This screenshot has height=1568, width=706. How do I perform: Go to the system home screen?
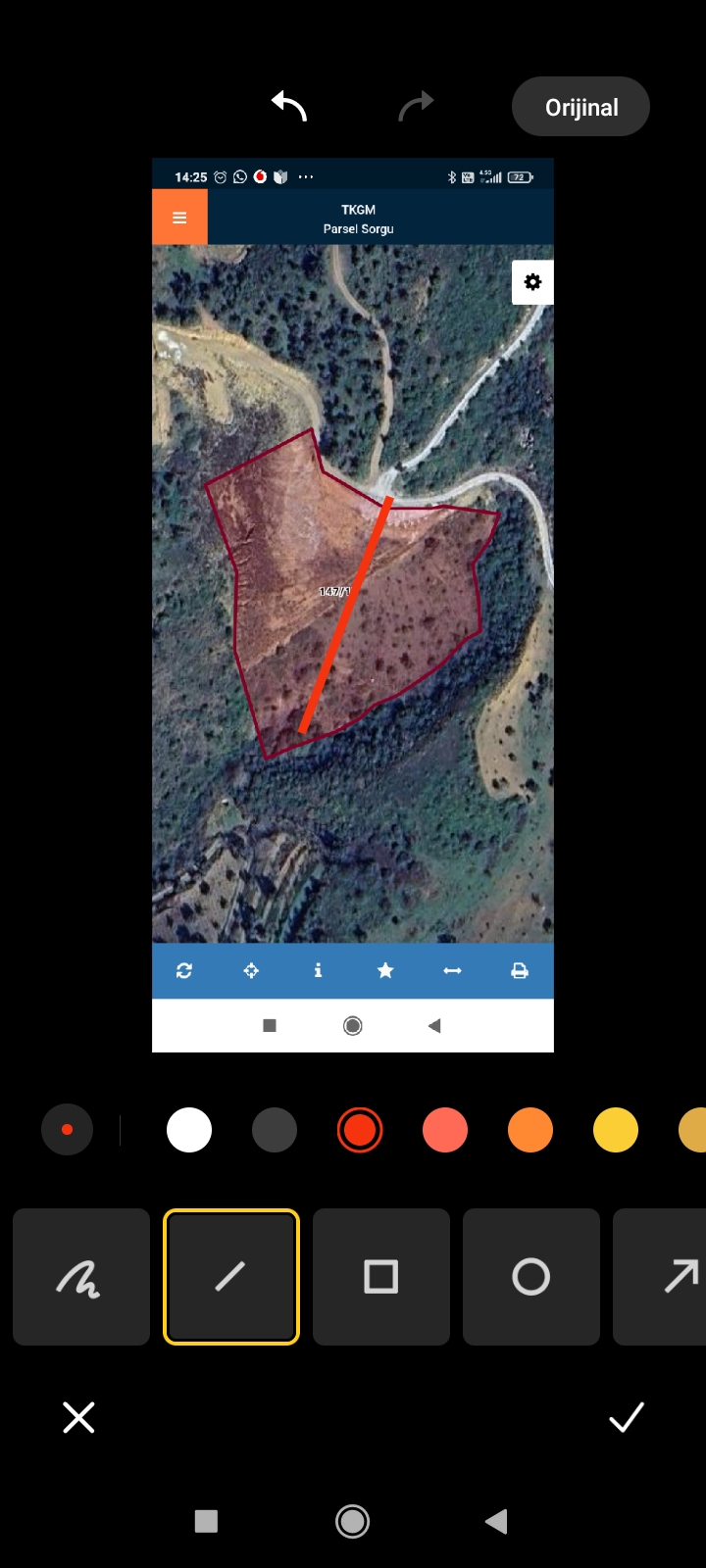353,1521
